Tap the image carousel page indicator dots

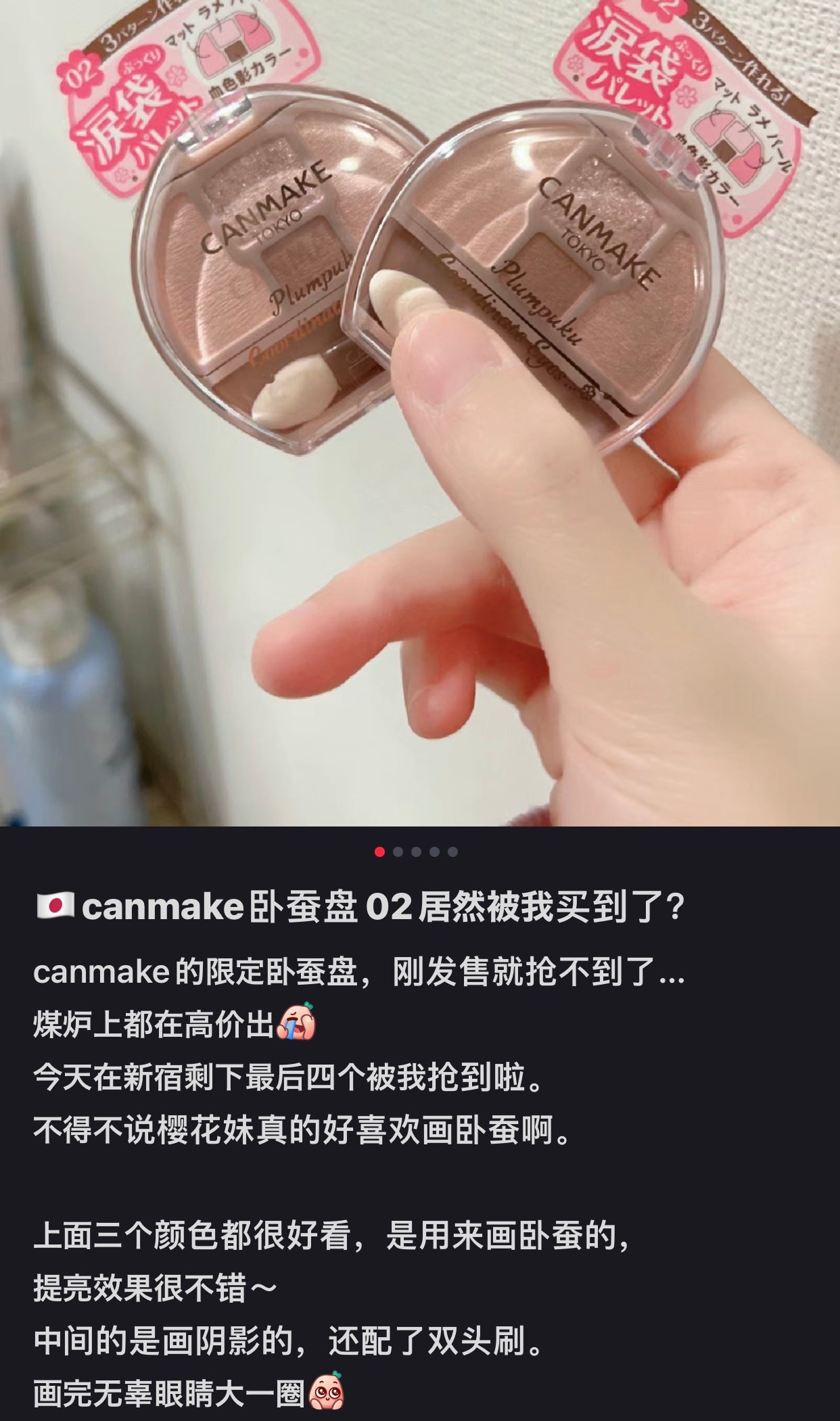click(x=416, y=852)
